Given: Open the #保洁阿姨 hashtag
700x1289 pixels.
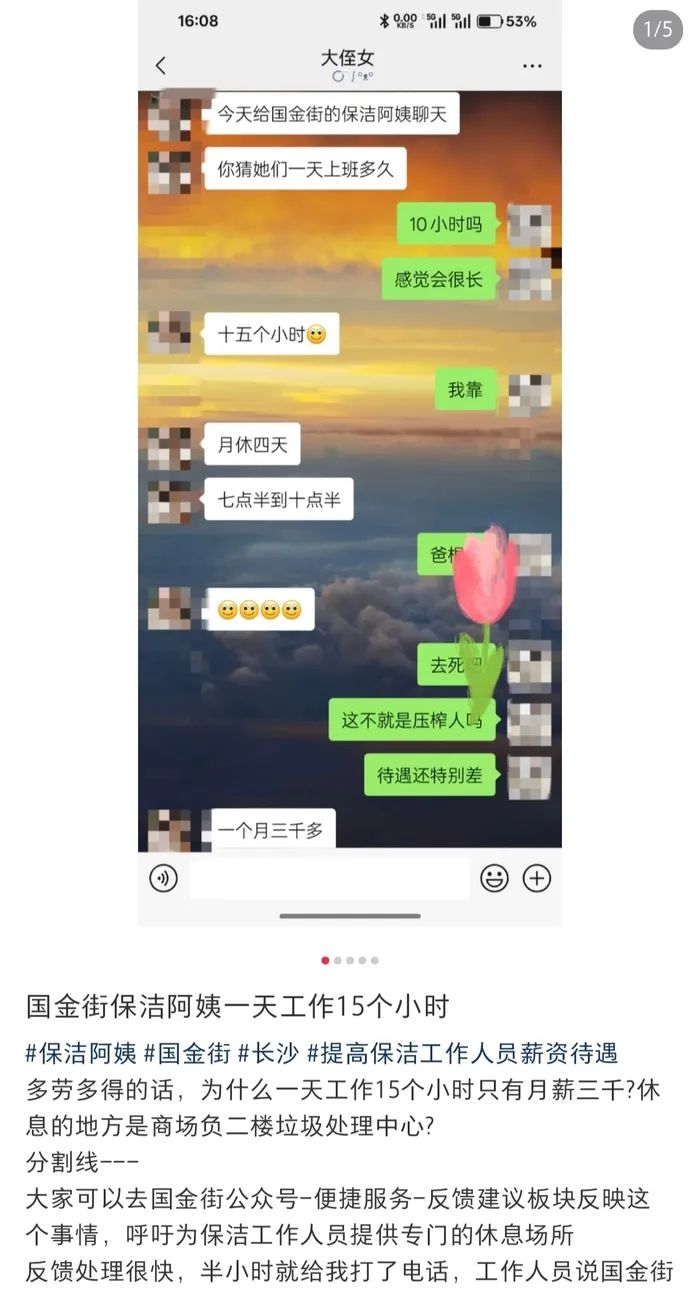Looking at the screenshot, I should [80, 1053].
